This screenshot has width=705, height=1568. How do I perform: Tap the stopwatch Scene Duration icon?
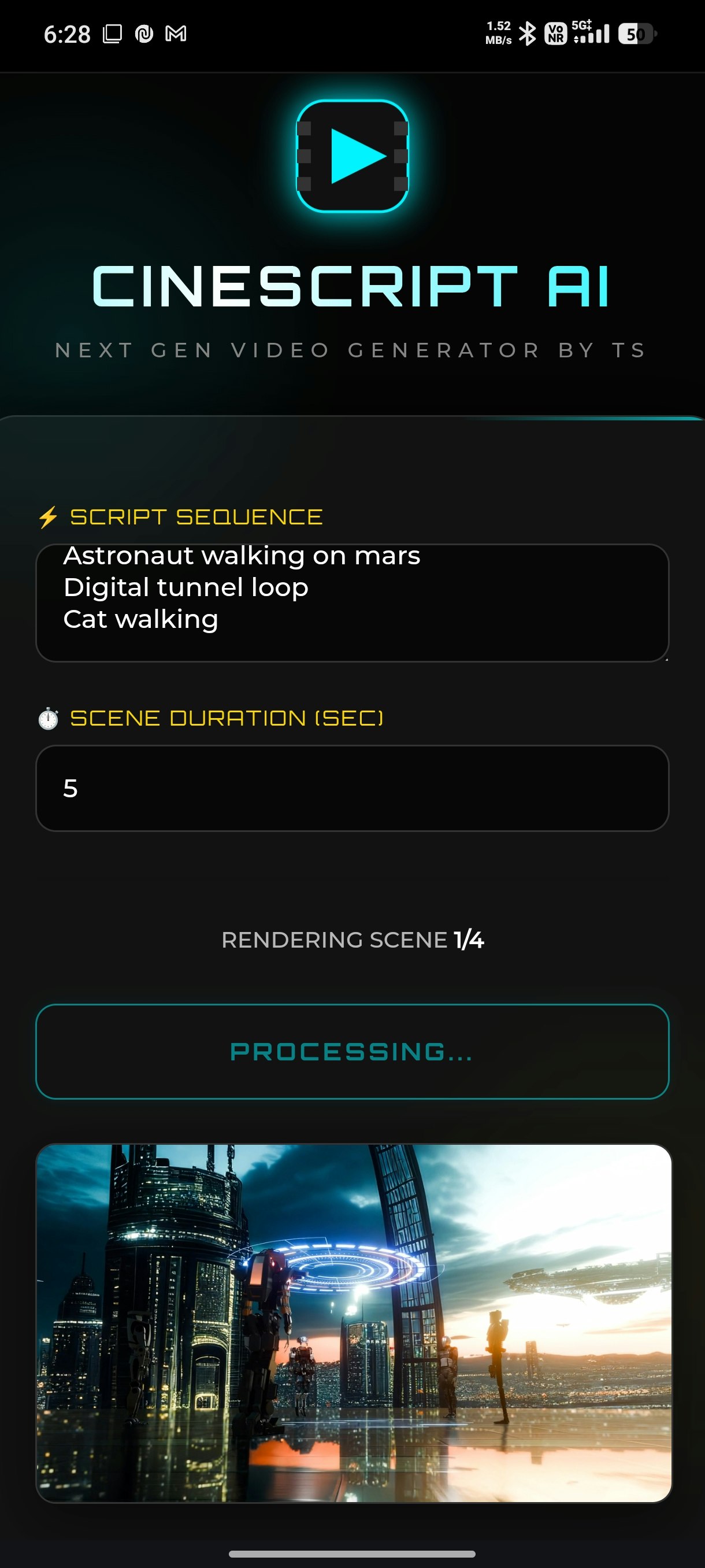[50, 719]
